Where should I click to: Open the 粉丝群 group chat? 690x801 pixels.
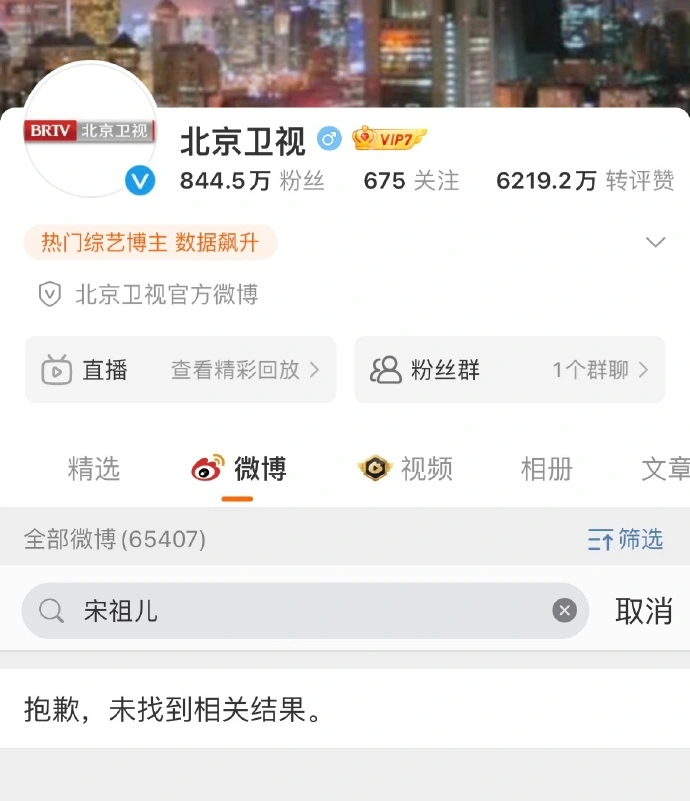pyautogui.click(x=509, y=370)
